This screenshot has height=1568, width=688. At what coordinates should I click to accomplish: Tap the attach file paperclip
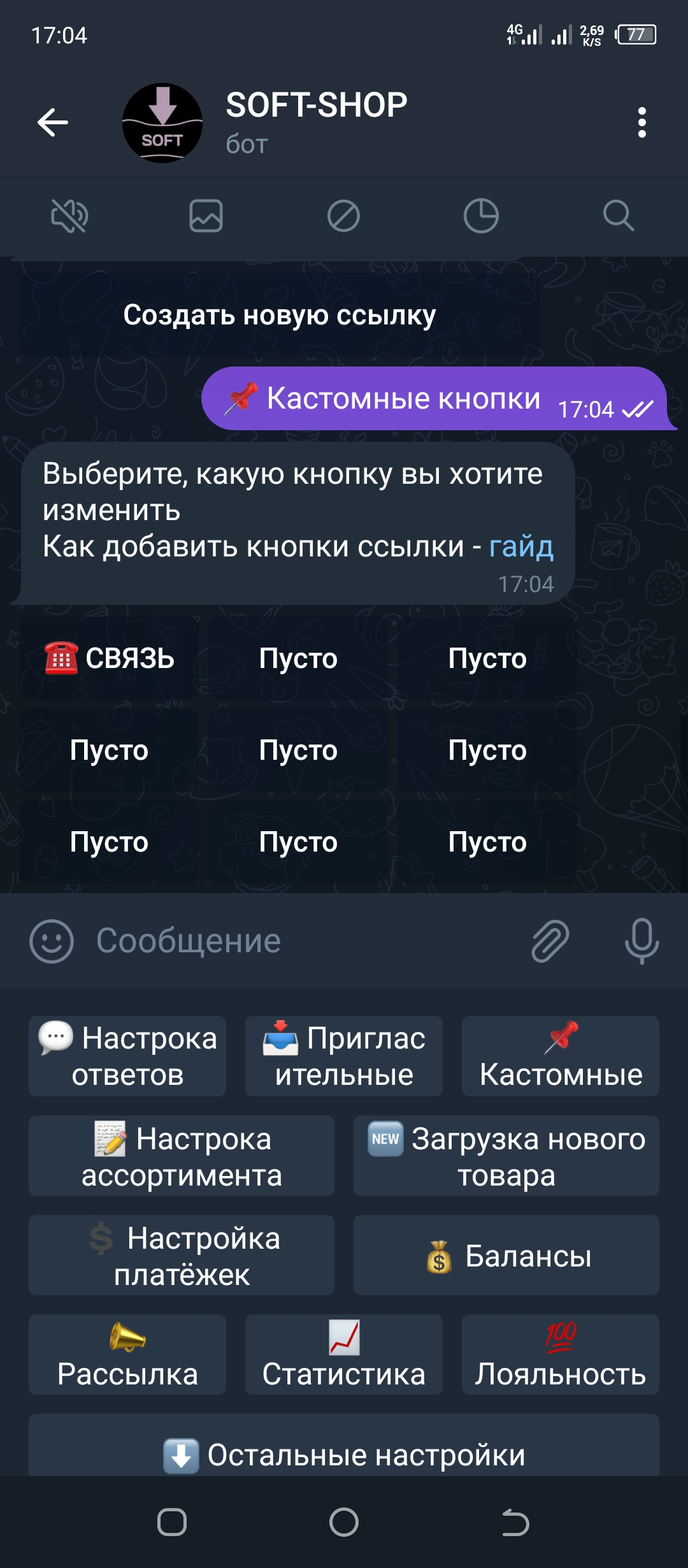point(550,941)
